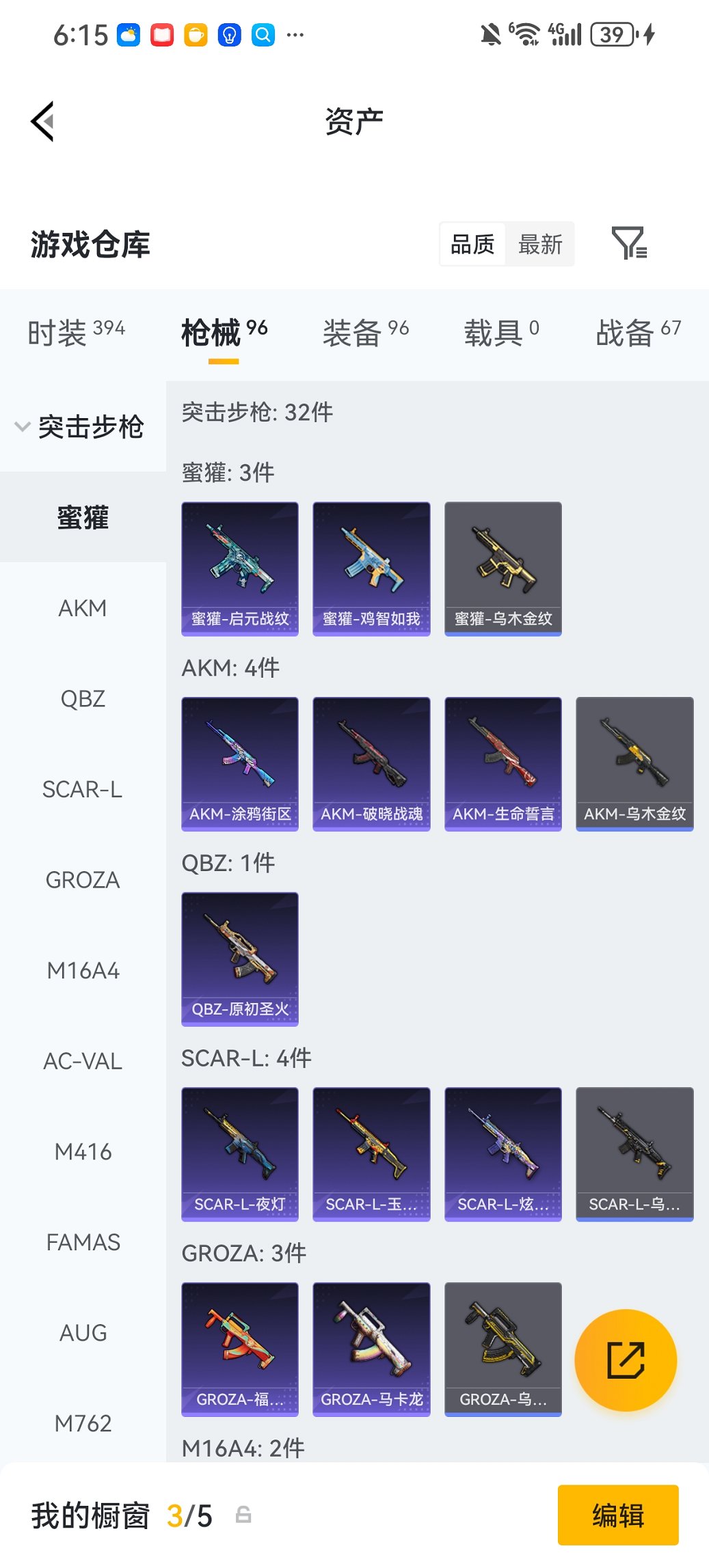Tap the orange floating share button
The image size is (709, 1568).
pos(626,1360)
